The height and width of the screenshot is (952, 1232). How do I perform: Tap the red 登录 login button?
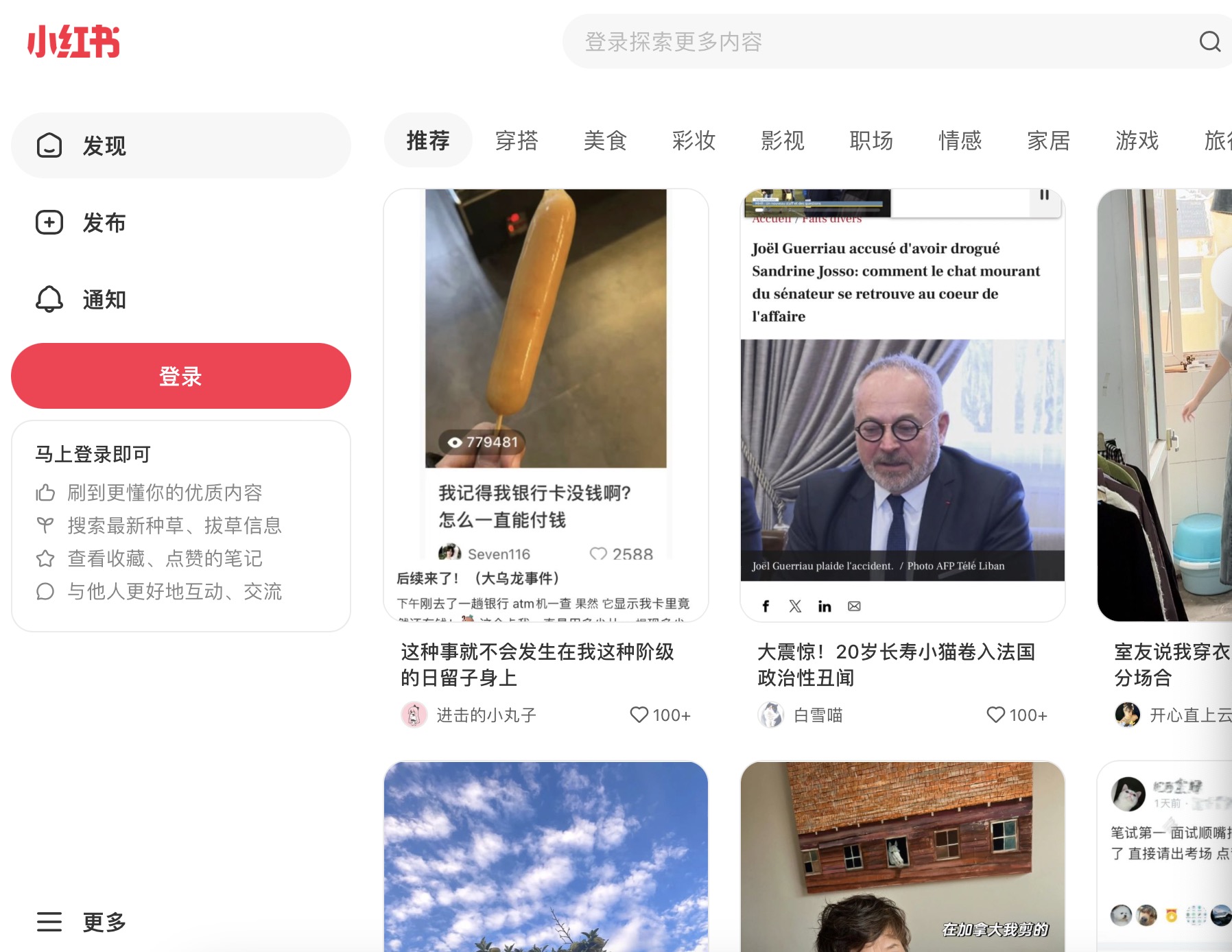click(180, 376)
